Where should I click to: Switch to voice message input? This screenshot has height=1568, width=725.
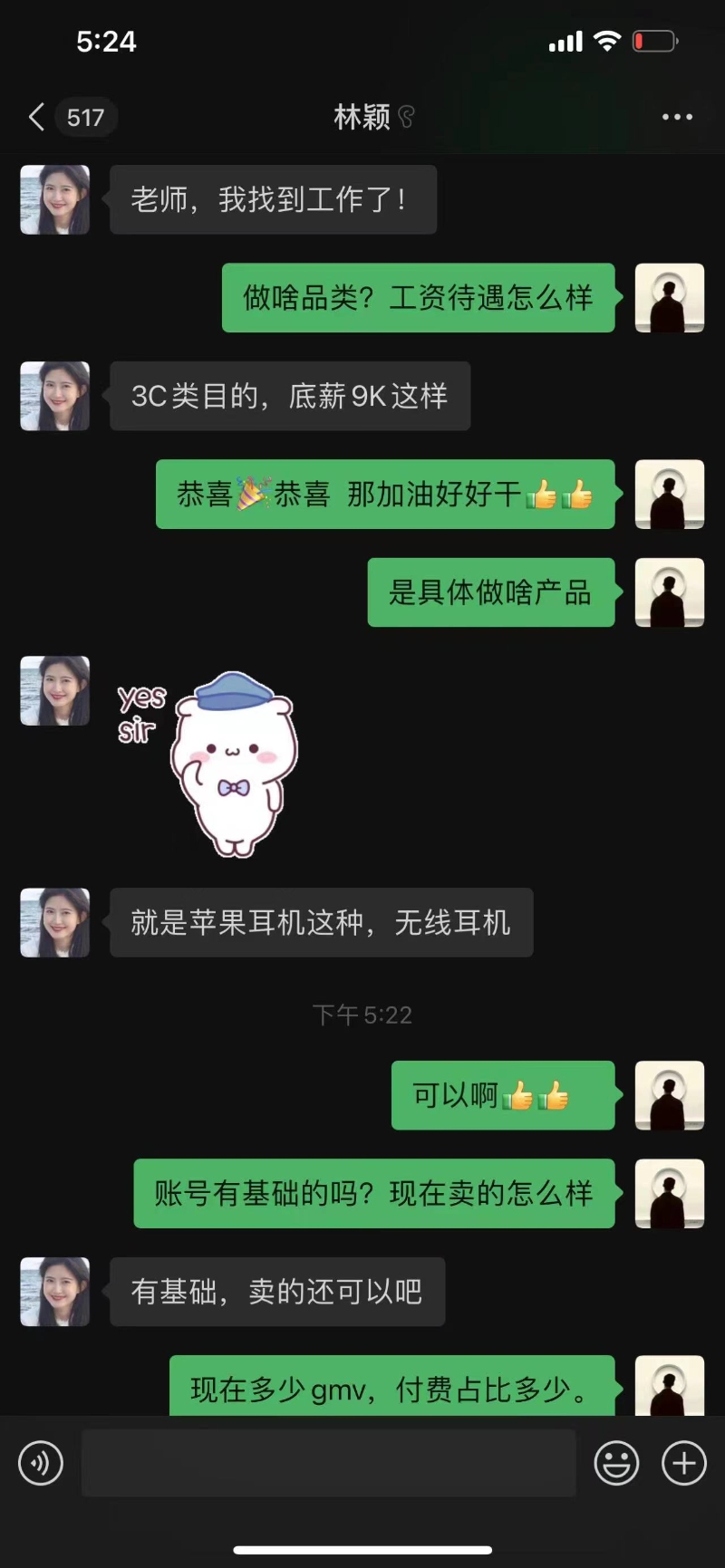[x=41, y=1463]
